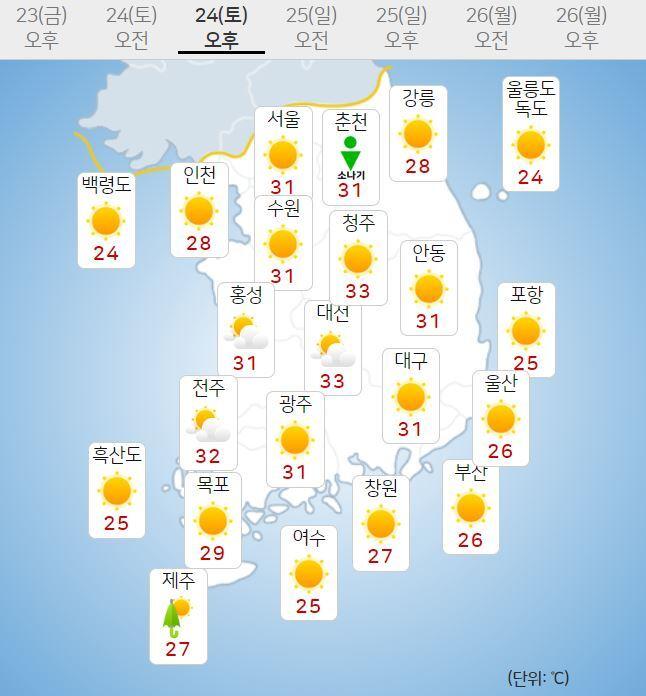The image size is (646, 696).
Task: Open the 강릉 weather card
Action: coord(417,133)
